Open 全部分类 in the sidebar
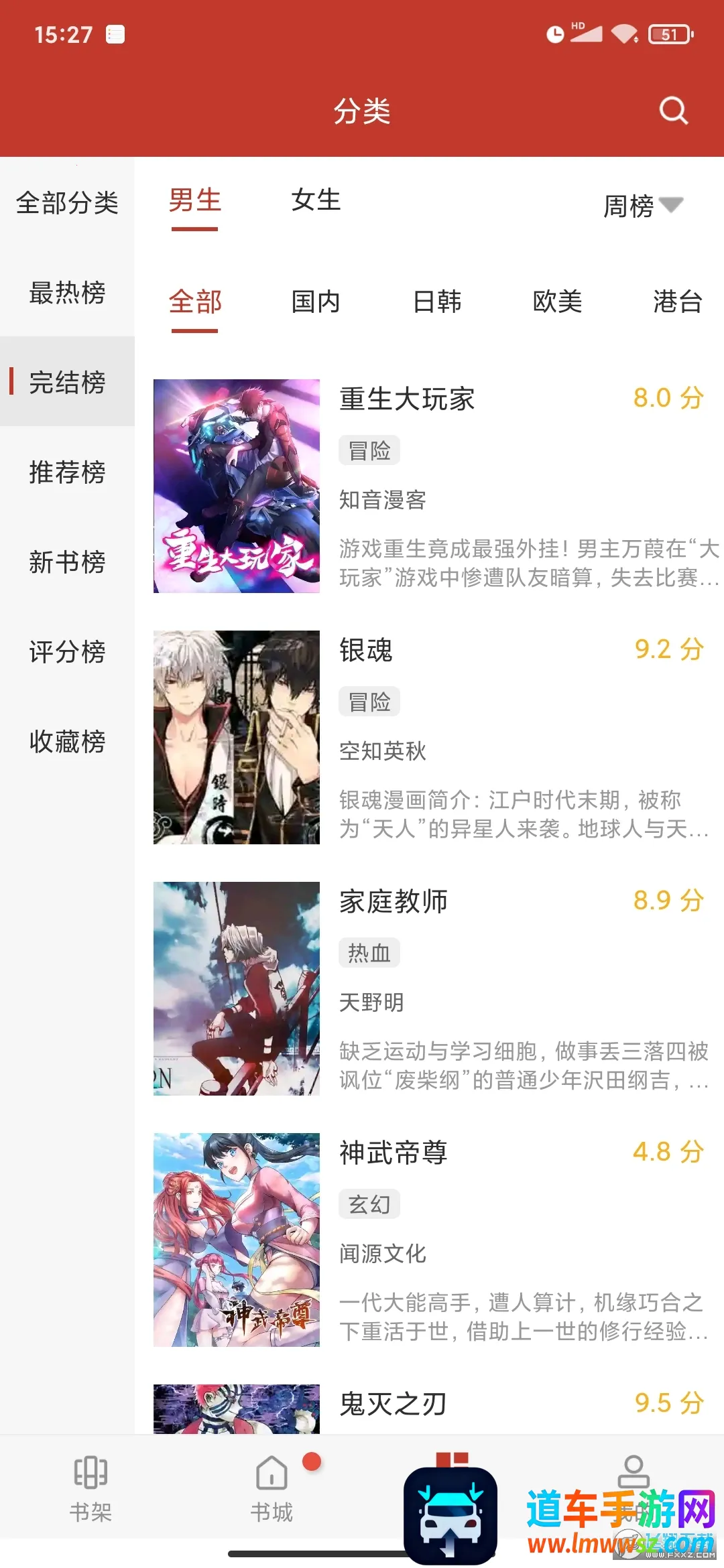 pos(67,202)
